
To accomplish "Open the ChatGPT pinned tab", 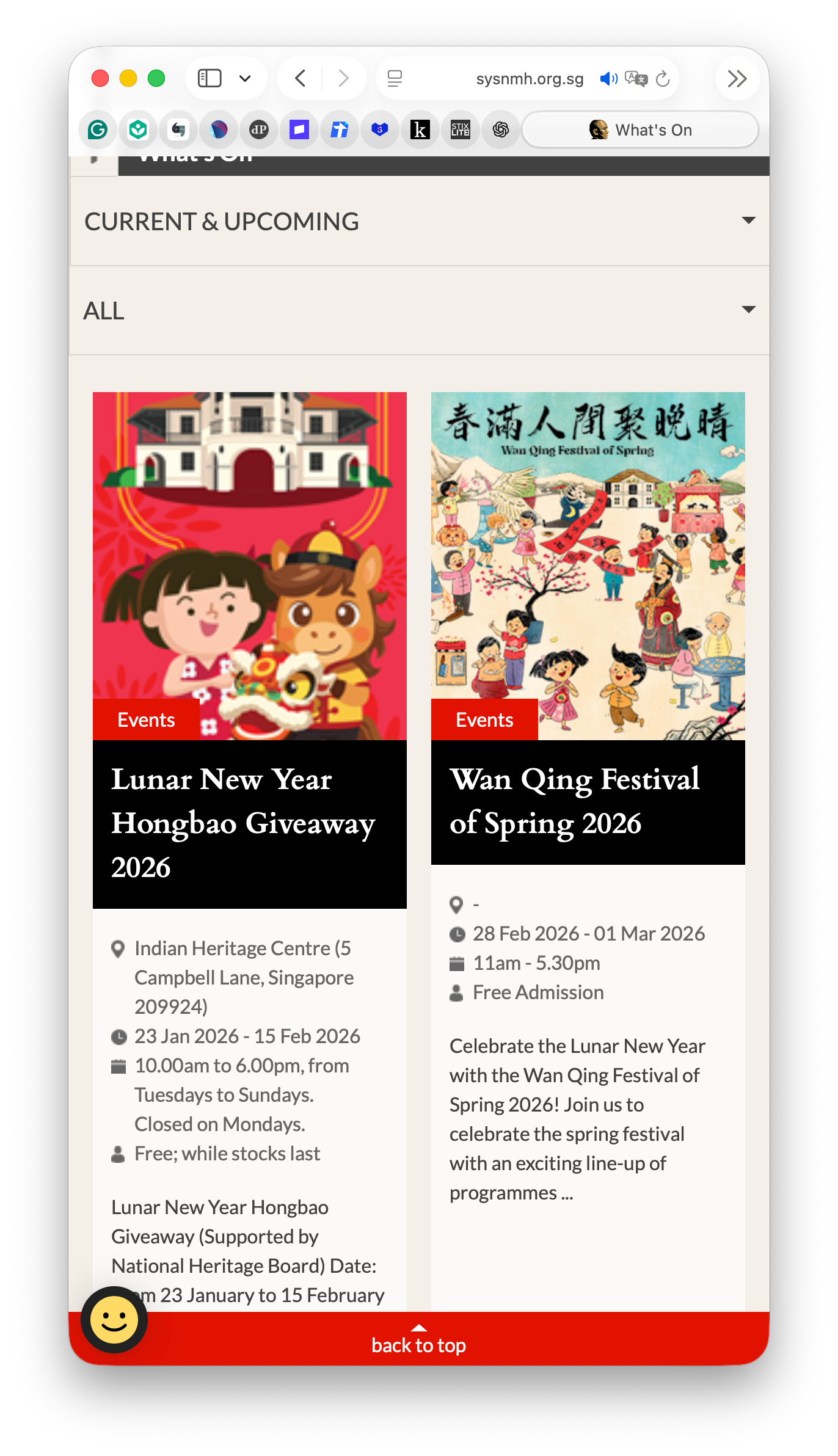I will click(x=501, y=129).
